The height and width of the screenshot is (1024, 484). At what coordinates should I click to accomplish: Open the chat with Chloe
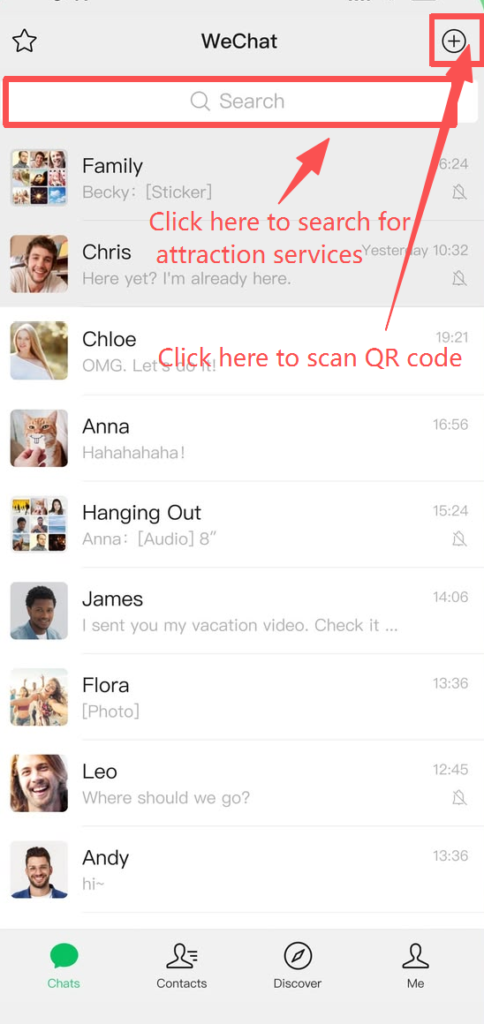(242, 351)
